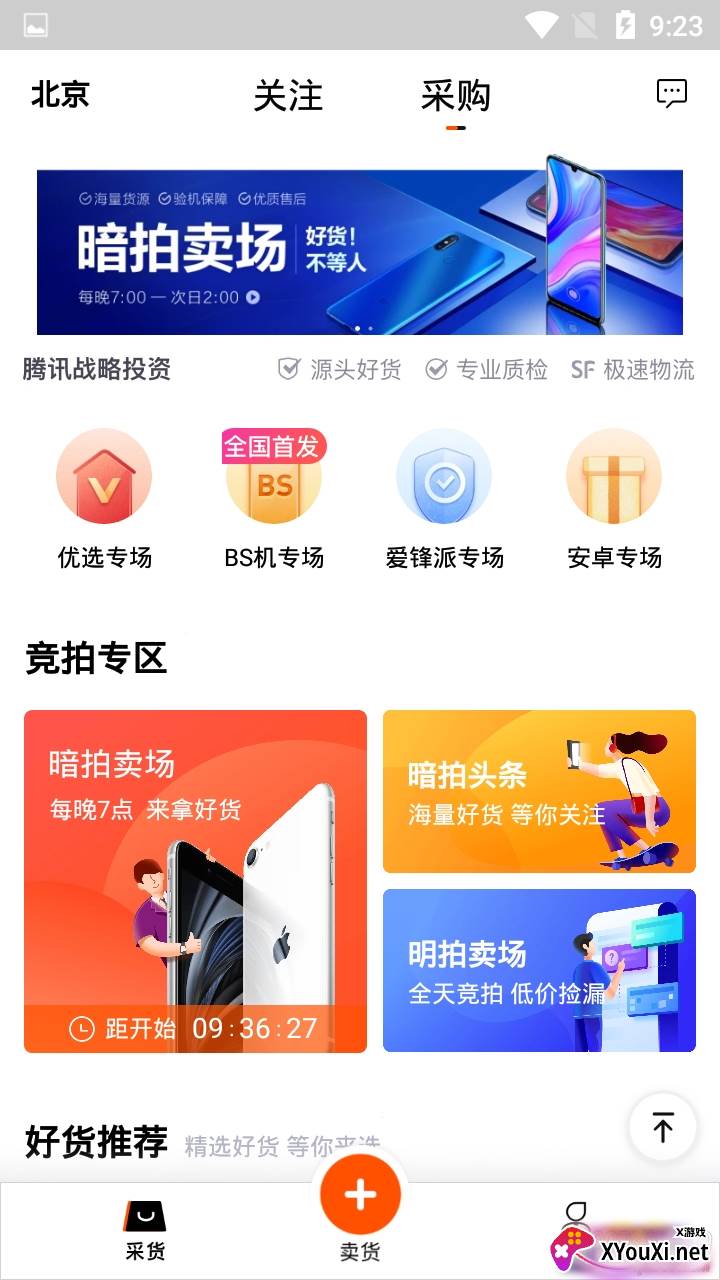Open the 暗拍卖场 top banner
This screenshot has height=1280, width=720.
pos(360,251)
